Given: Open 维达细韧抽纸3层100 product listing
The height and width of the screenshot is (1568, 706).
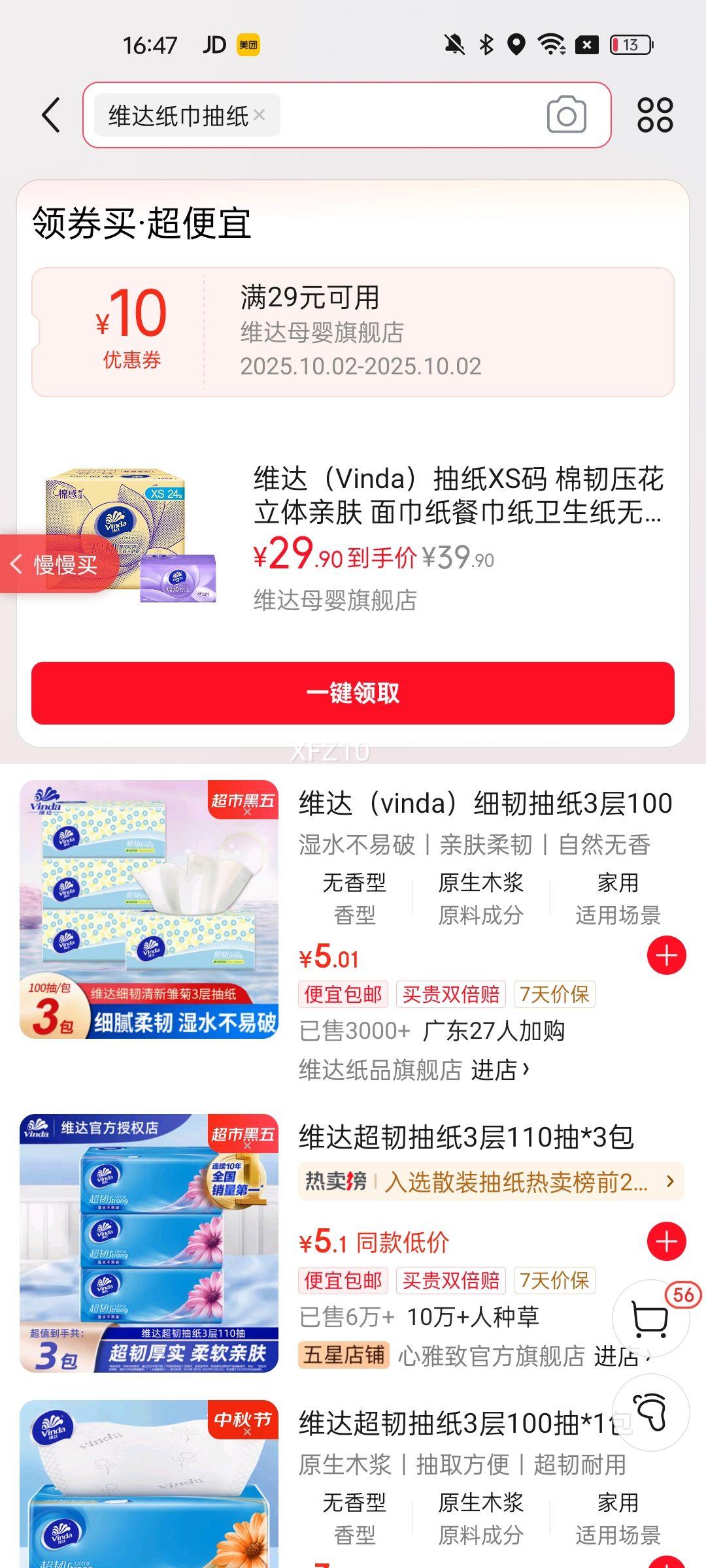Looking at the screenshot, I should click(485, 804).
